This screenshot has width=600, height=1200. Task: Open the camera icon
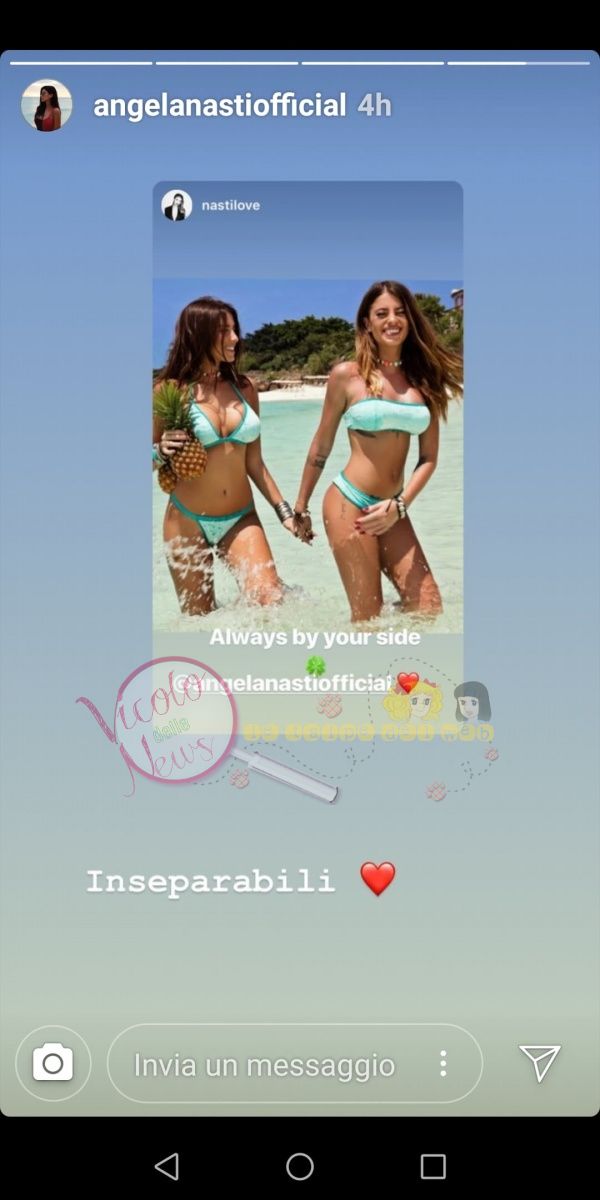[x=53, y=1063]
